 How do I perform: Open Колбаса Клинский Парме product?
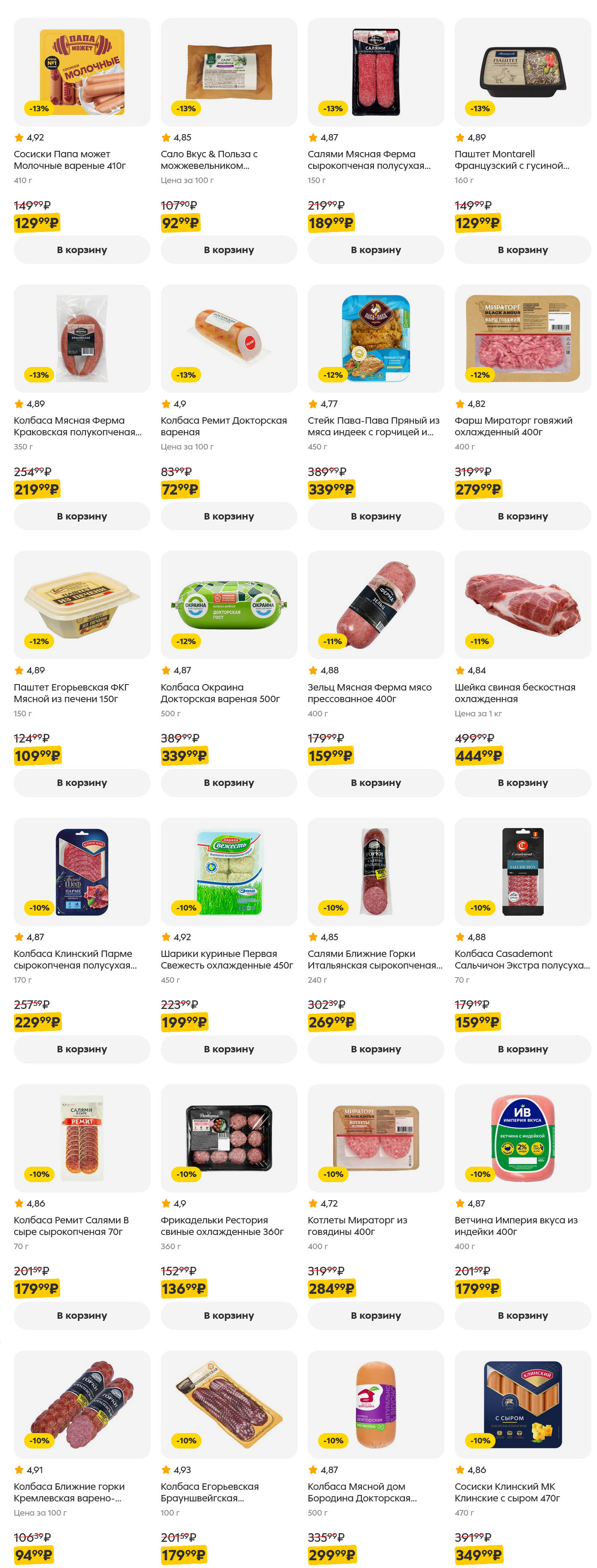[x=82, y=871]
